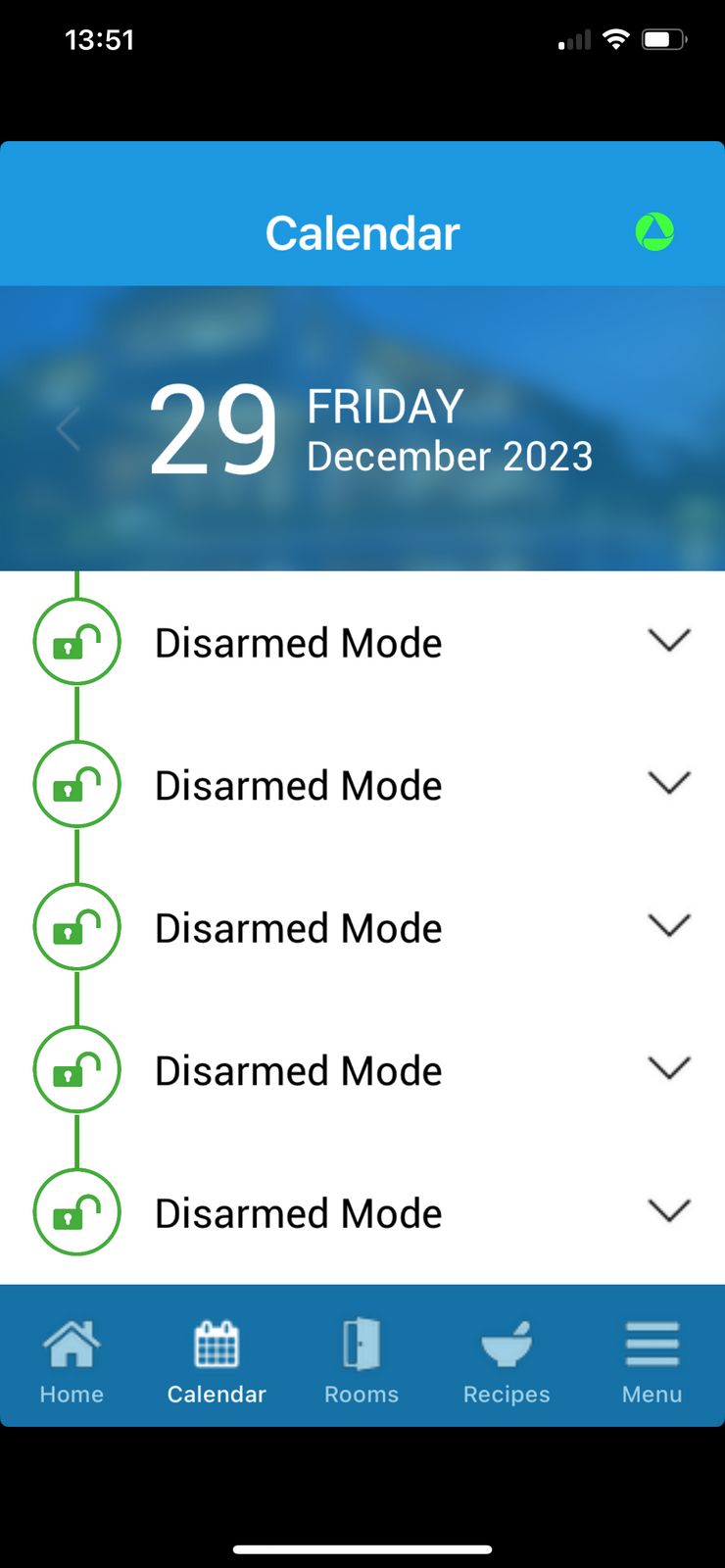Select the second Disarmed Mode label text
This screenshot has width=725, height=1568.
click(x=297, y=784)
